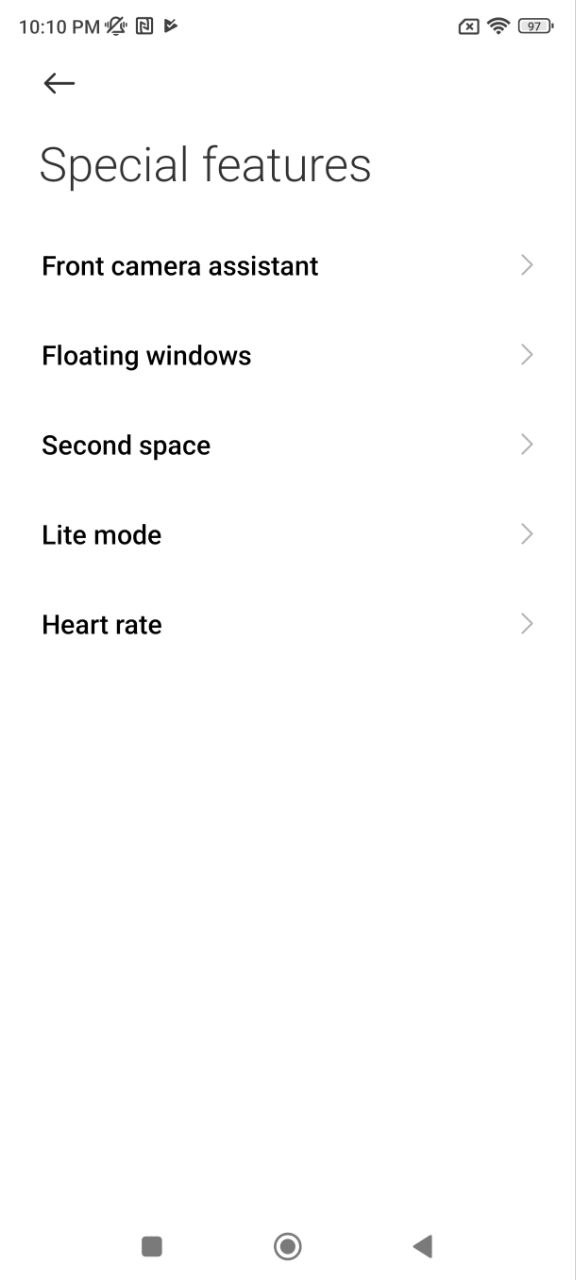Open Floating windows settings
The image size is (576, 1280).
[288, 356]
